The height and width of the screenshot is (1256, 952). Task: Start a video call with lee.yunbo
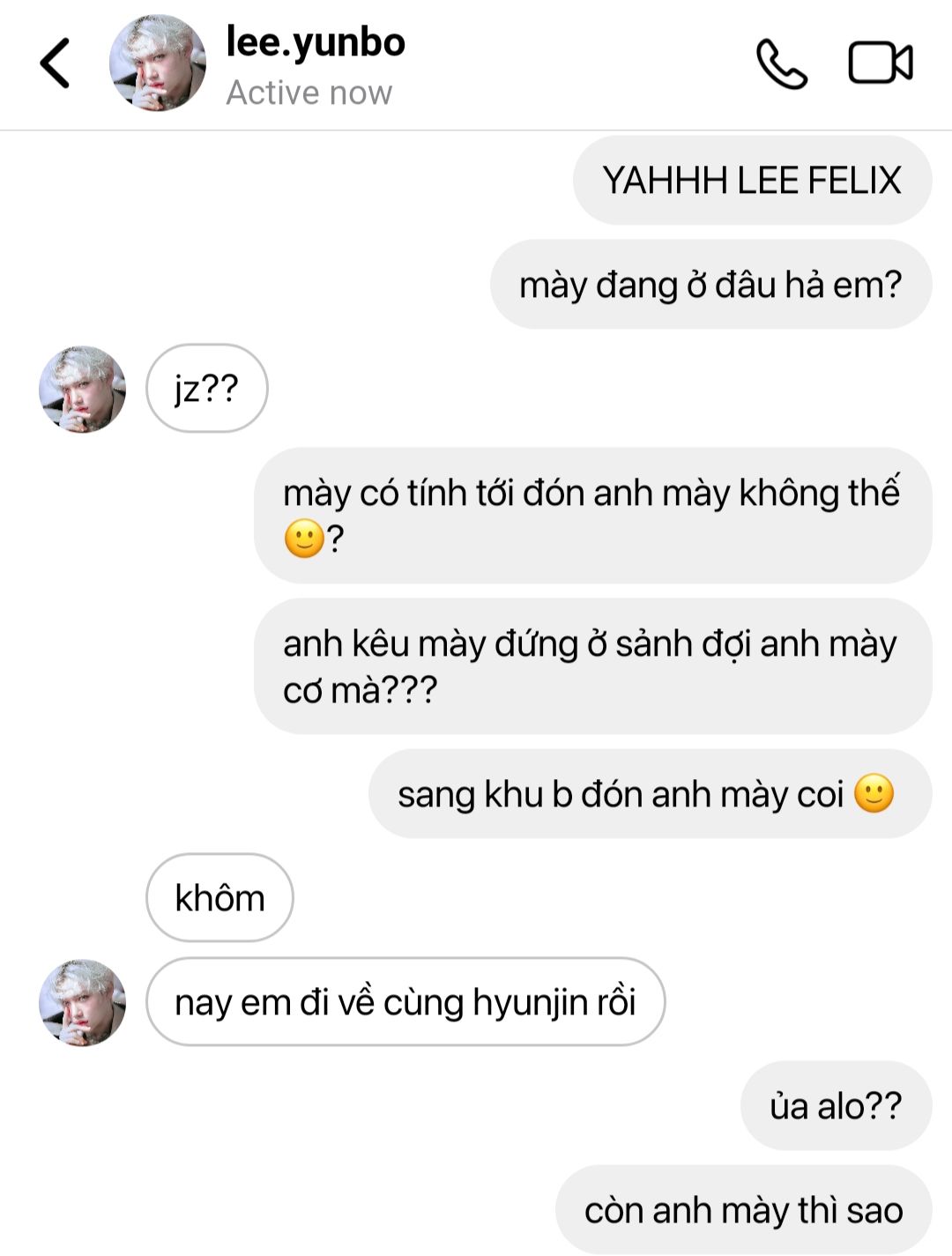[x=880, y=63]
